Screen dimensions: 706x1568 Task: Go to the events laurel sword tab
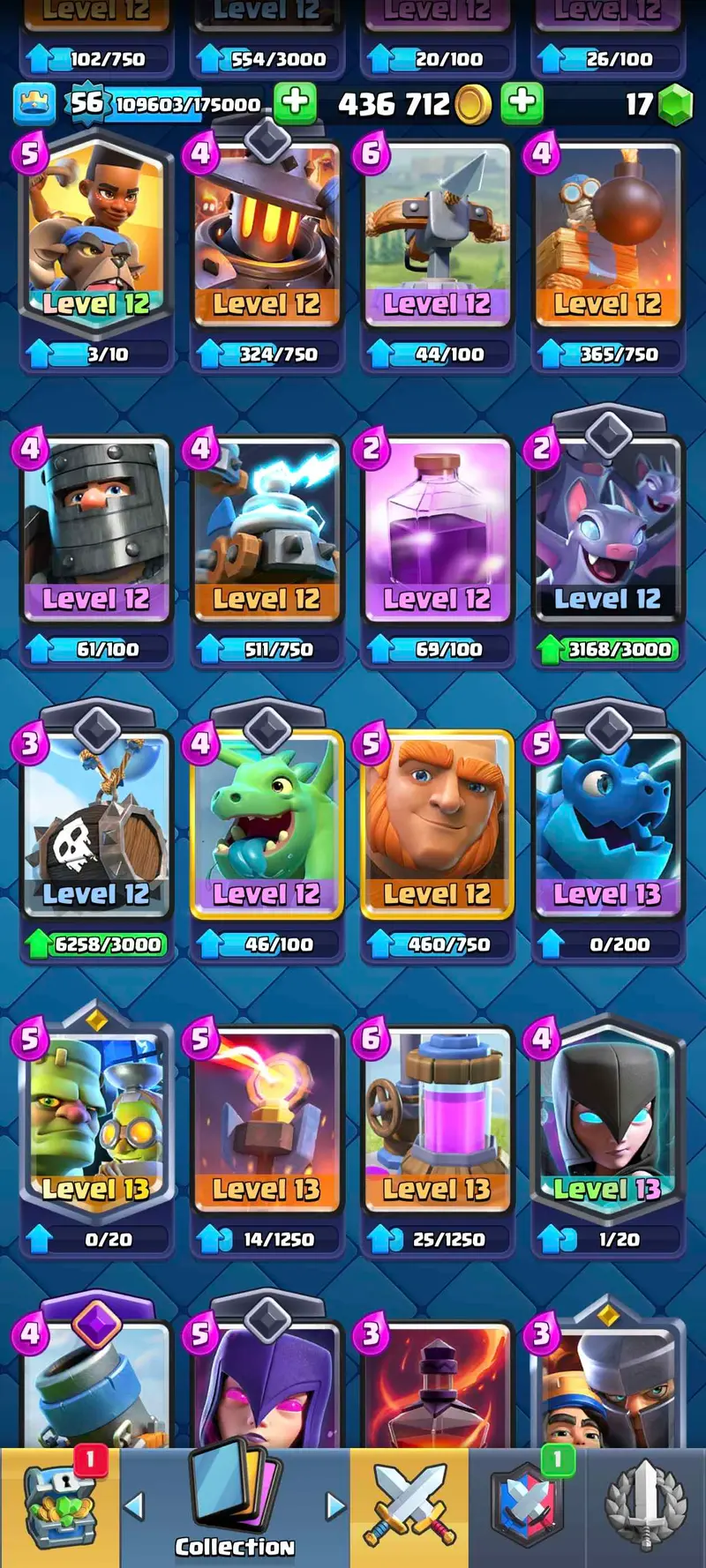coord(646,1508)
